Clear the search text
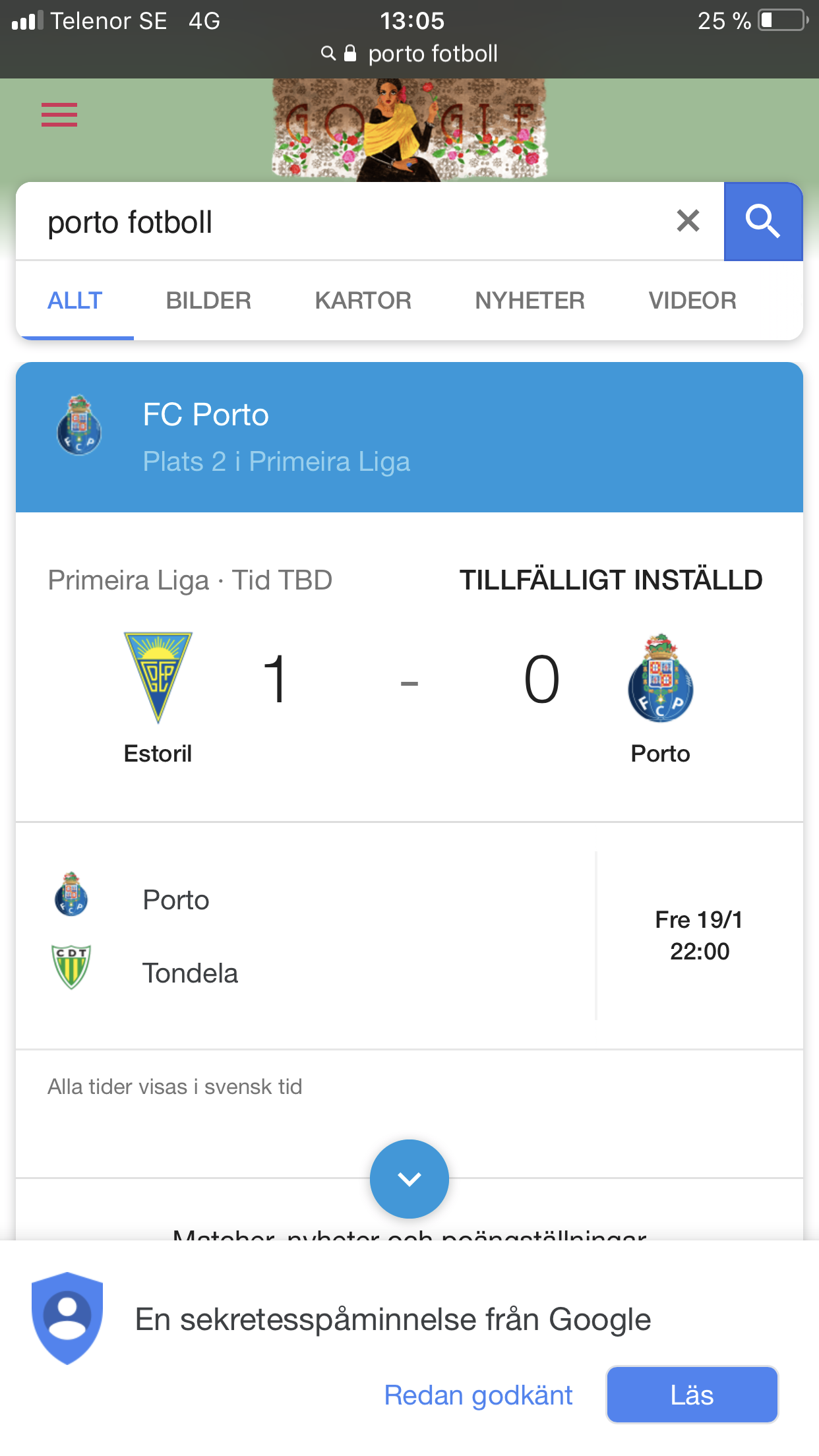The width and height of the screenshot is (819, 1456). pos(688,221)
